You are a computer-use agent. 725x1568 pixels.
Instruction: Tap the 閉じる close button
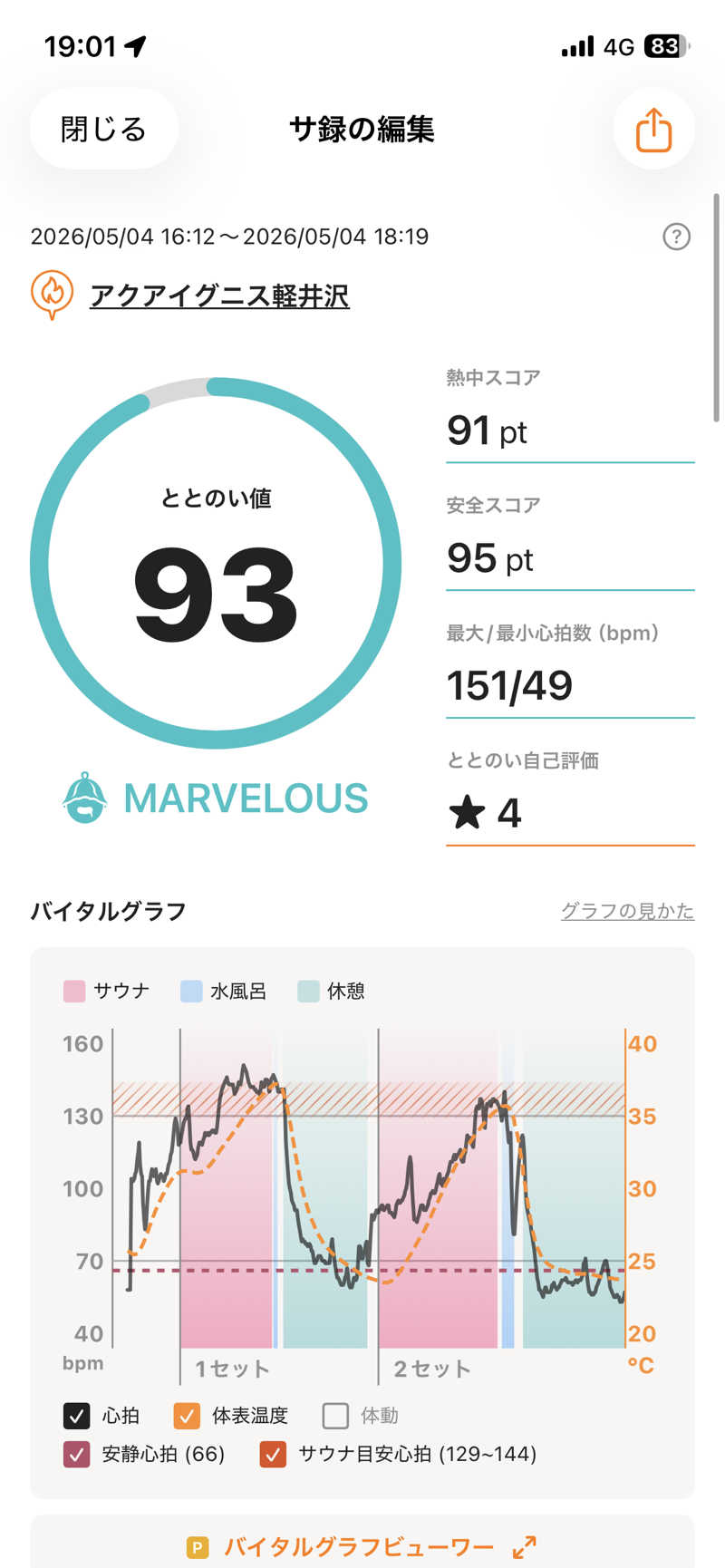pos(103,129)
